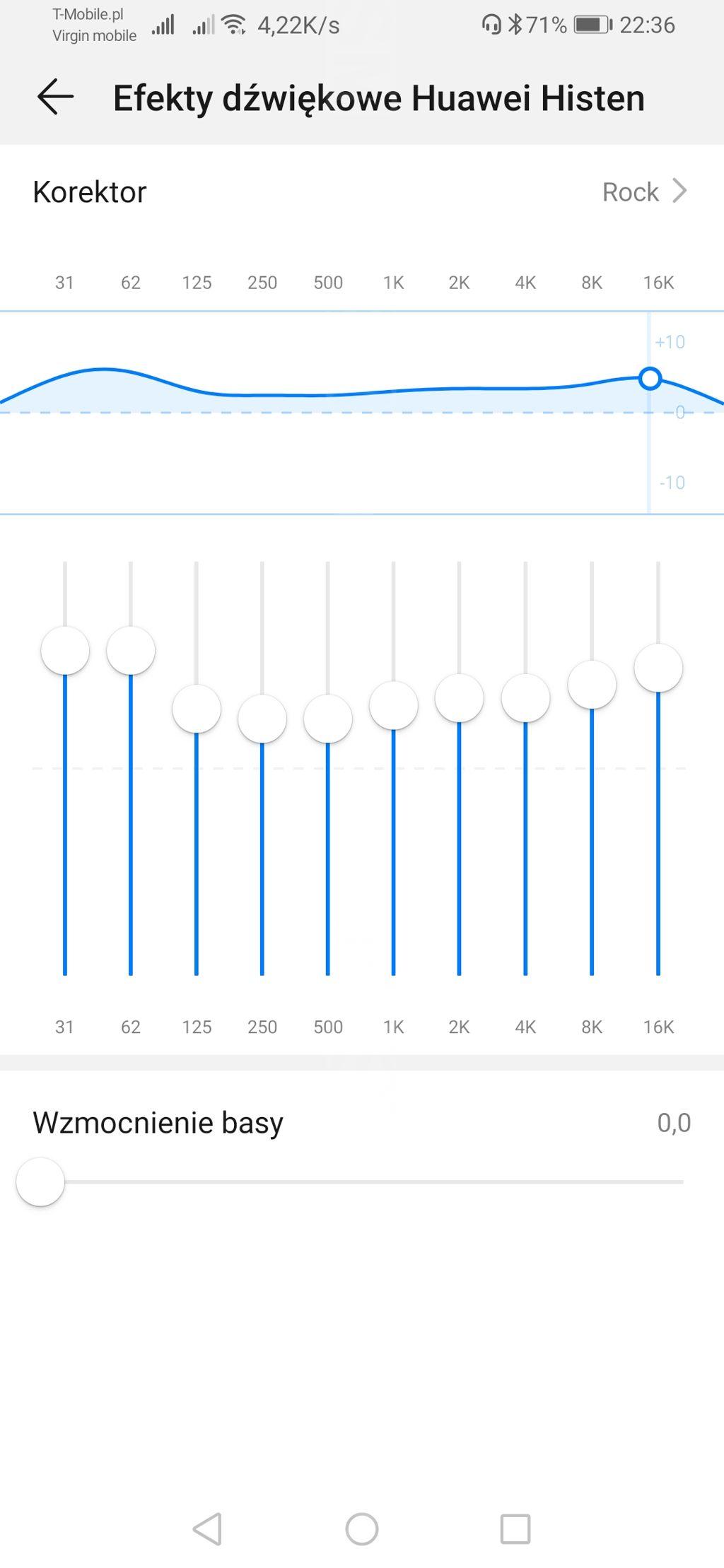The height and width of the screenshot is (1568, 724).
Task: Select the 8K band slider knob
Action: (592, 685)
